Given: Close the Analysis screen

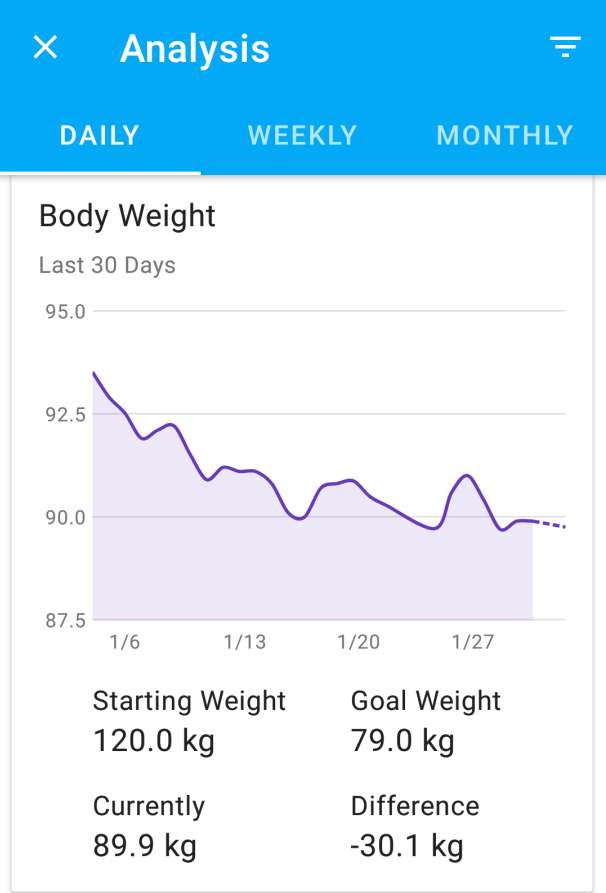Looking at the screenshot, I should coord(45,47).
